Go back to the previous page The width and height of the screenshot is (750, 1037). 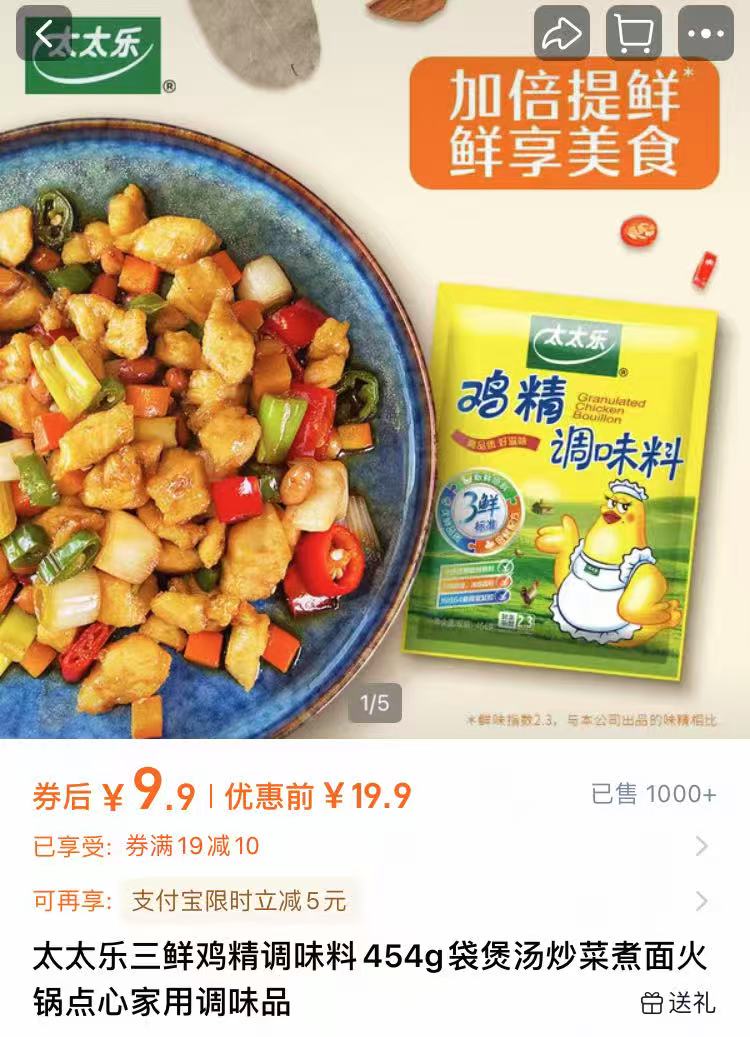(x=43, y=33)
